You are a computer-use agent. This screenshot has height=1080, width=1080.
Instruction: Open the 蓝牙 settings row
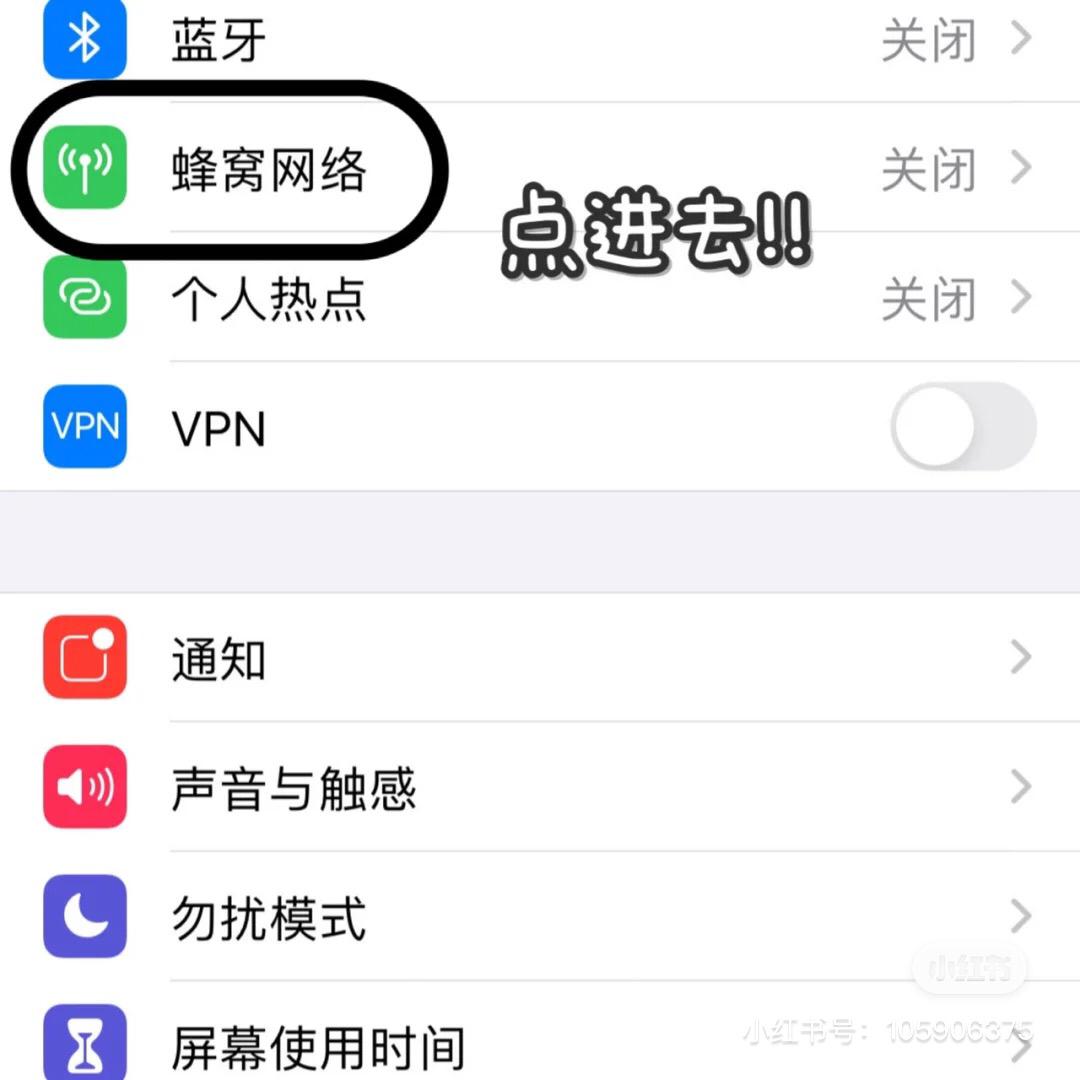point(540,40)
